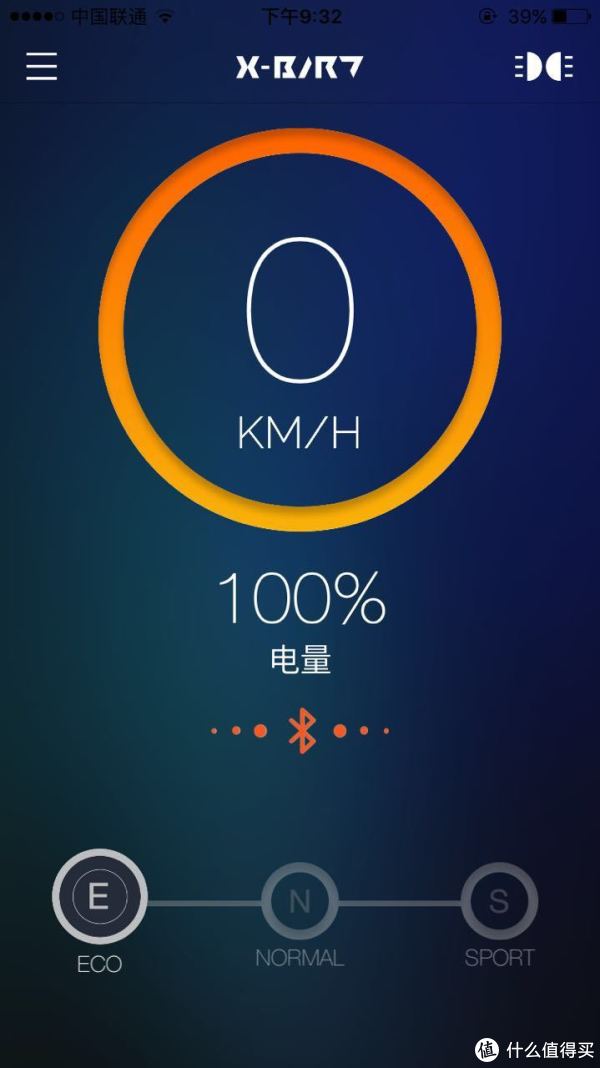Open the hamburger menu
The height and width of the screenshot is (1068, 600).
pyautogui.click(x=42, y=66)
